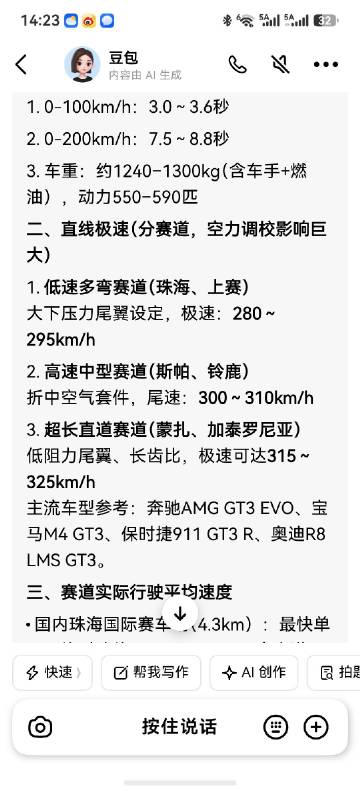Open the three-dot overflow menu

point(326,65)
